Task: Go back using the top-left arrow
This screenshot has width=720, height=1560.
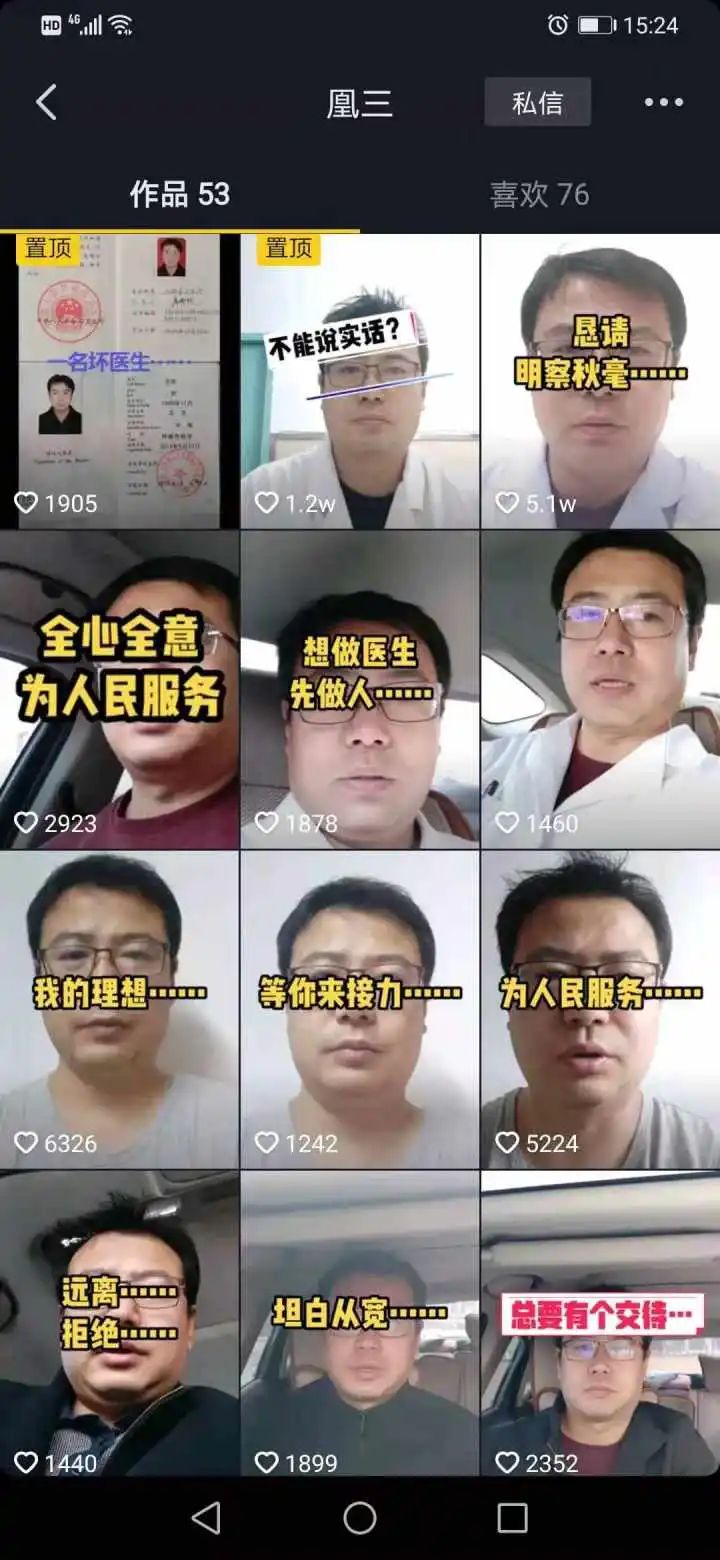Action: [46, 103]
